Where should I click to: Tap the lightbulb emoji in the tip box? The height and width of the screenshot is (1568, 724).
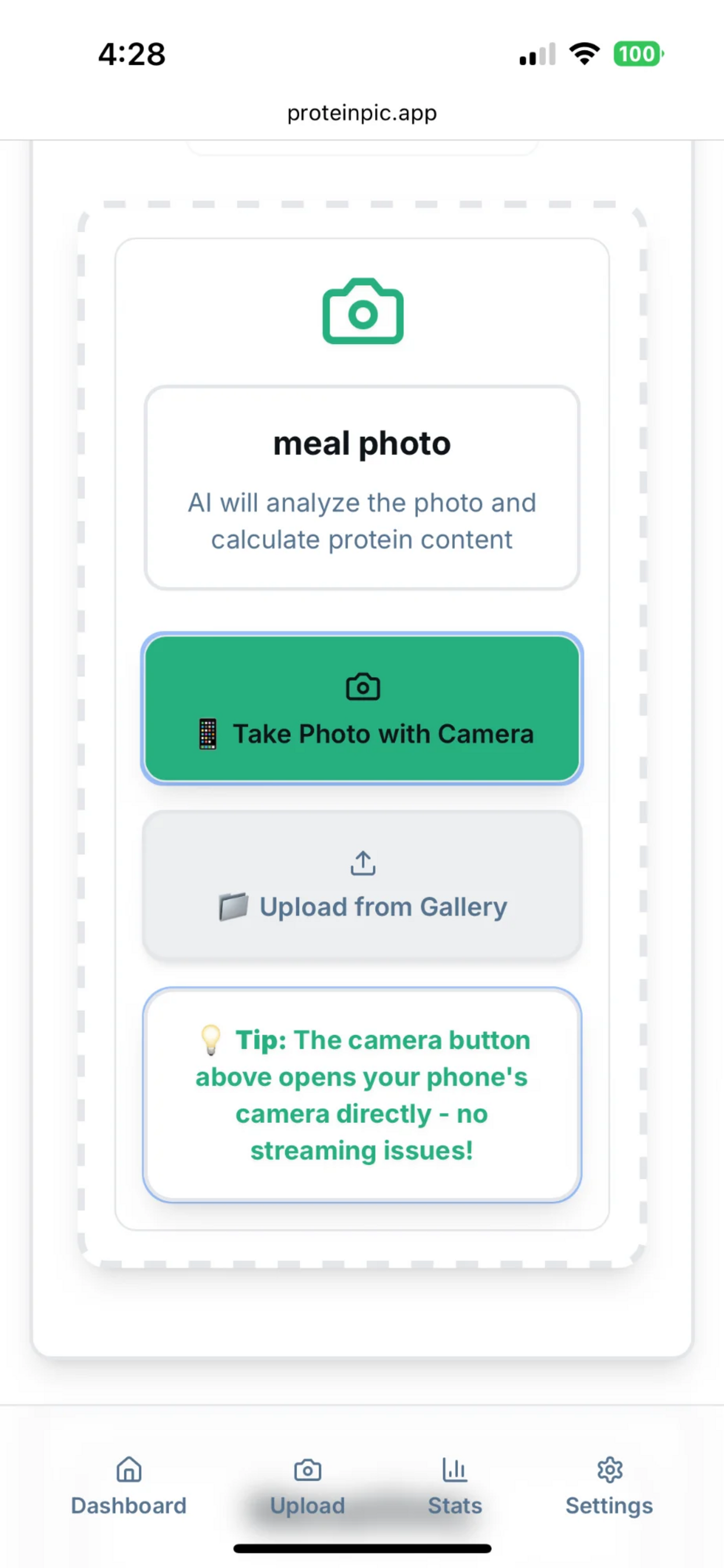tap(210, 1038)
